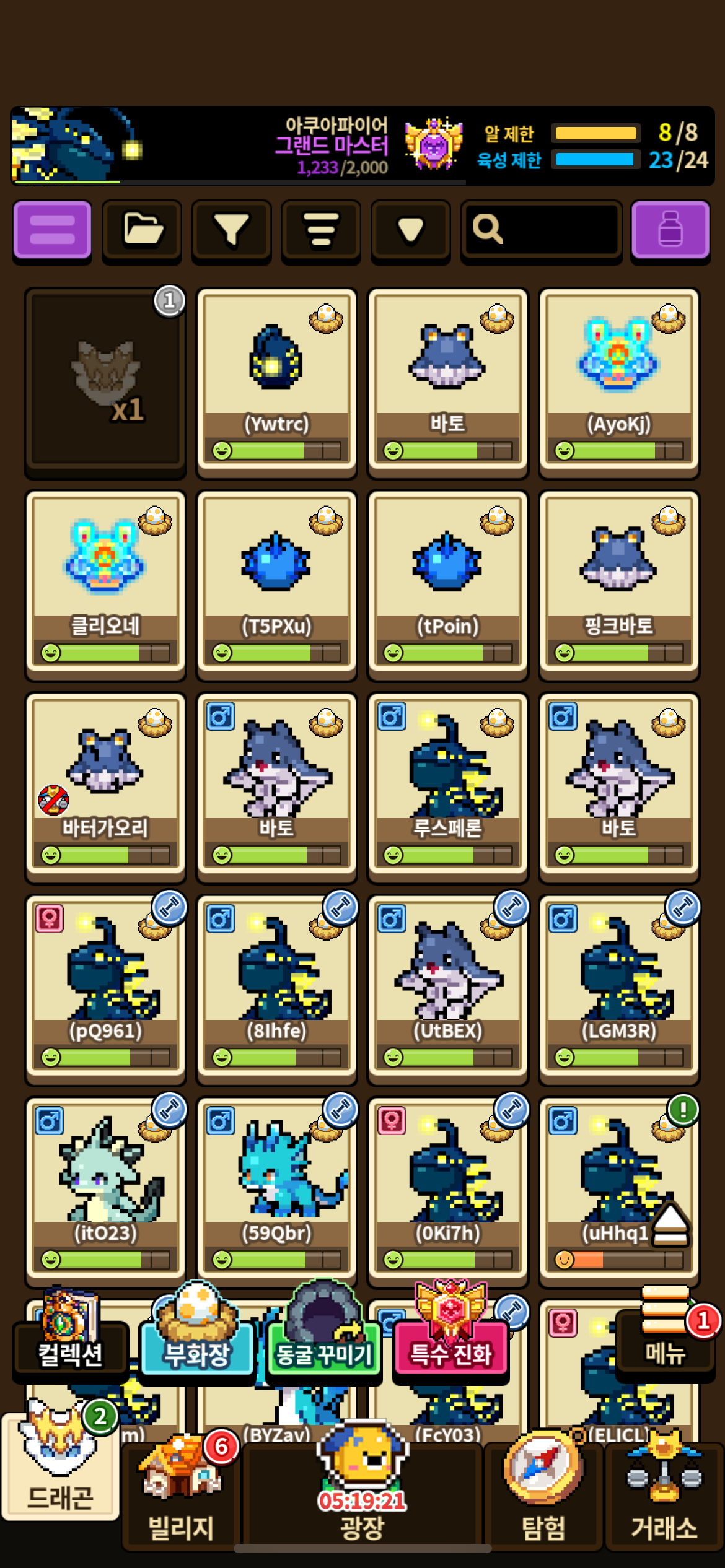Image resolution: width=725 pixels, height=1568 pixels.
Task: Open the sort order options
Action: tap(320, 230)
